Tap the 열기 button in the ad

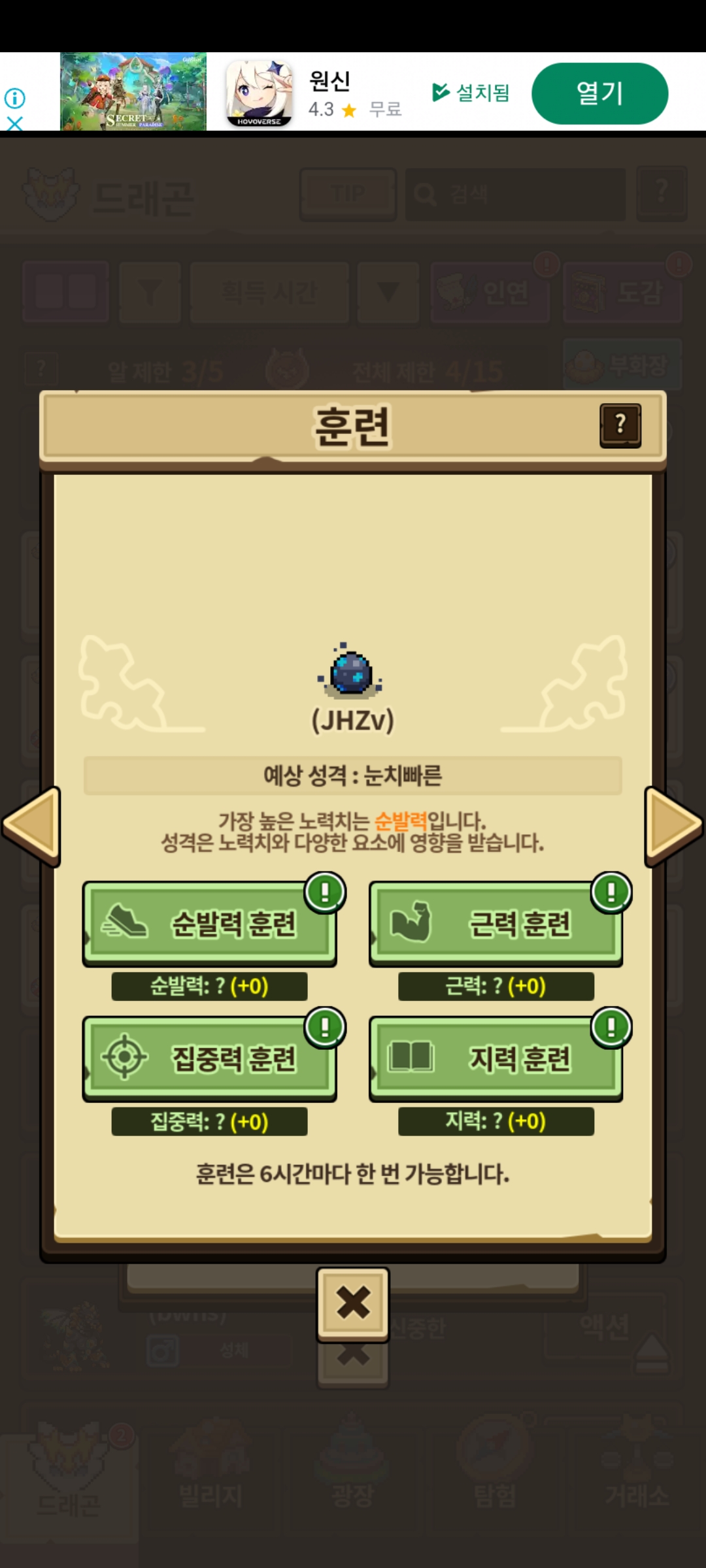pos(599,93)
